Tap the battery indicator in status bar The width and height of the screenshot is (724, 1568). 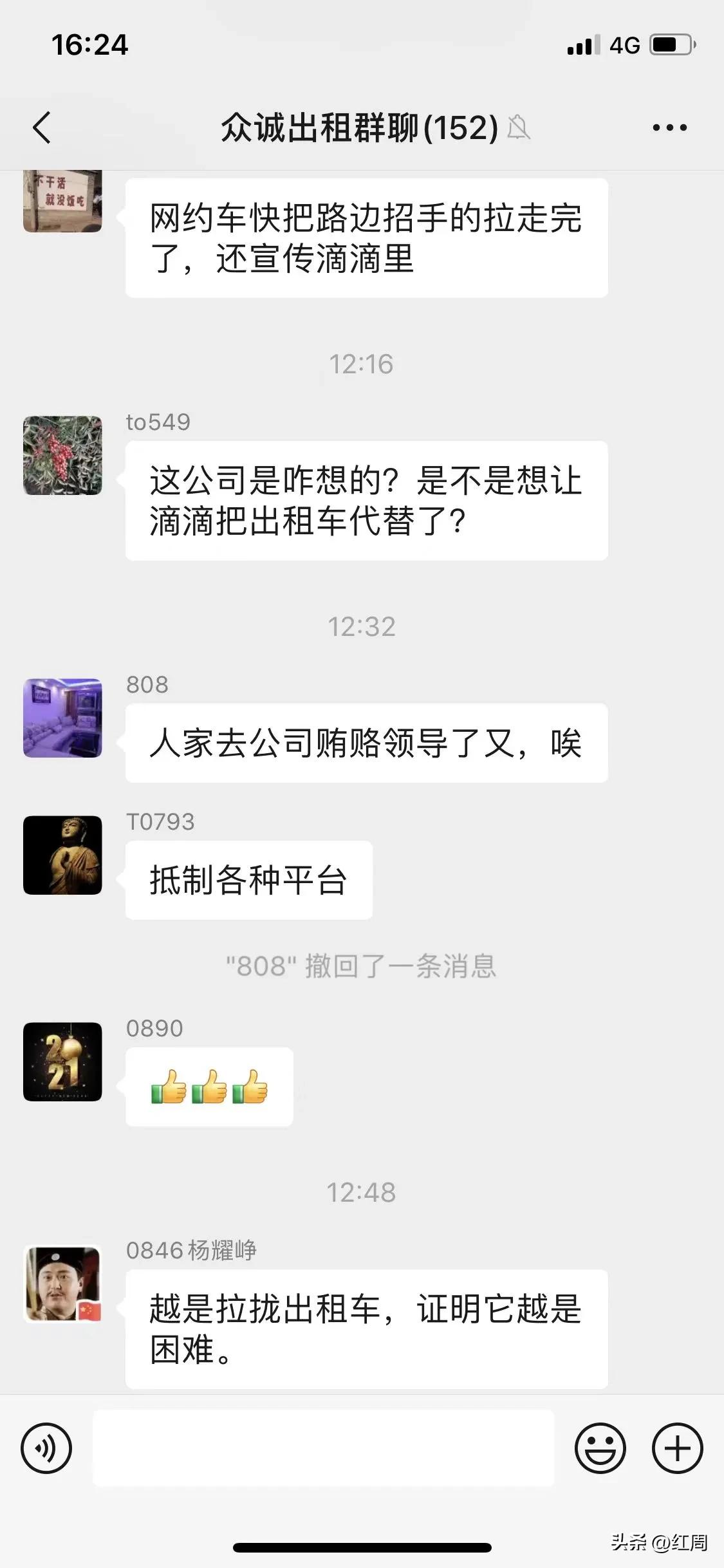[x=673, y=44]
